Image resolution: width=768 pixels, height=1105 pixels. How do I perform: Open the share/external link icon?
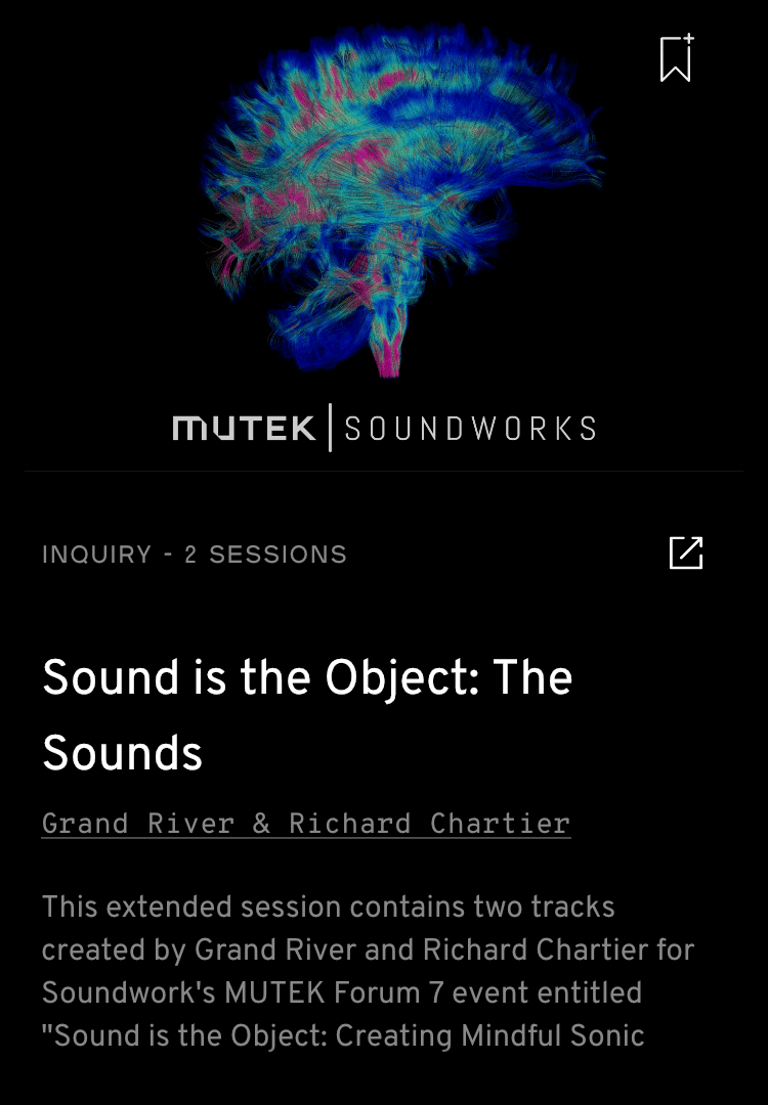[686, 552]
